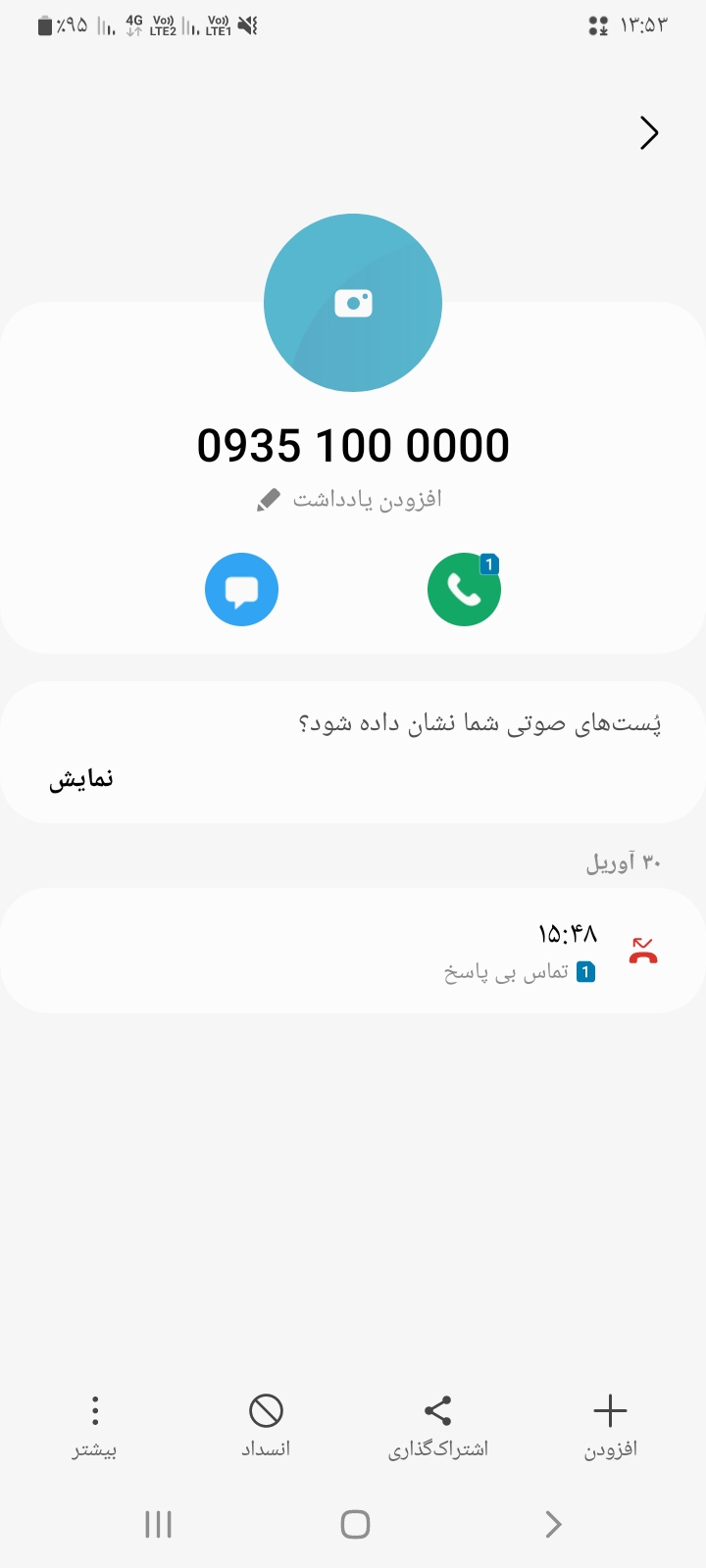This screenshot has width=706, height=1568.
Task: Go to the home screen
Action: point(354,1524)
